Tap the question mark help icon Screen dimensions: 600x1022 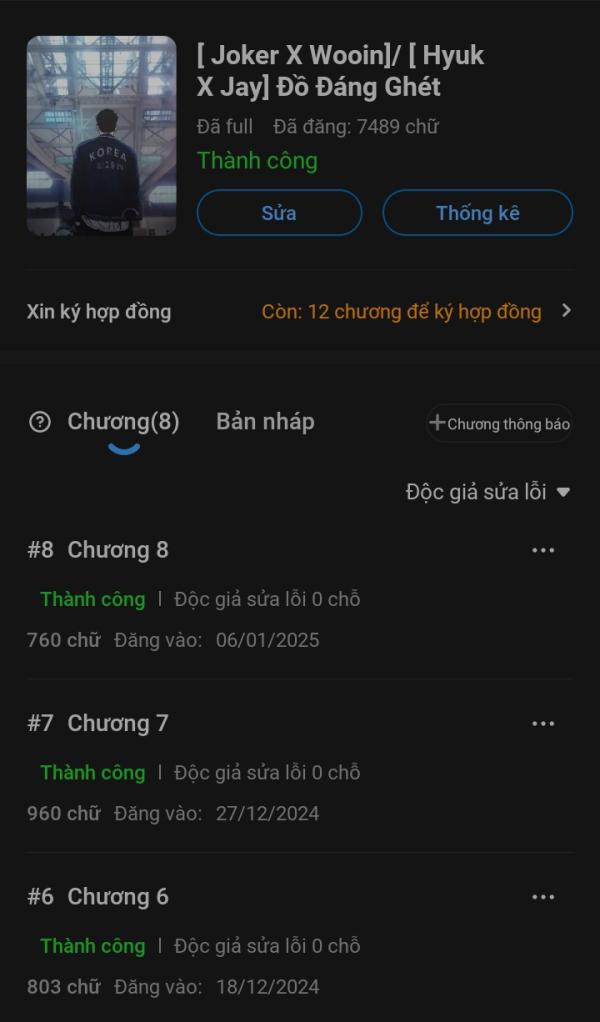tap(40, 422)
